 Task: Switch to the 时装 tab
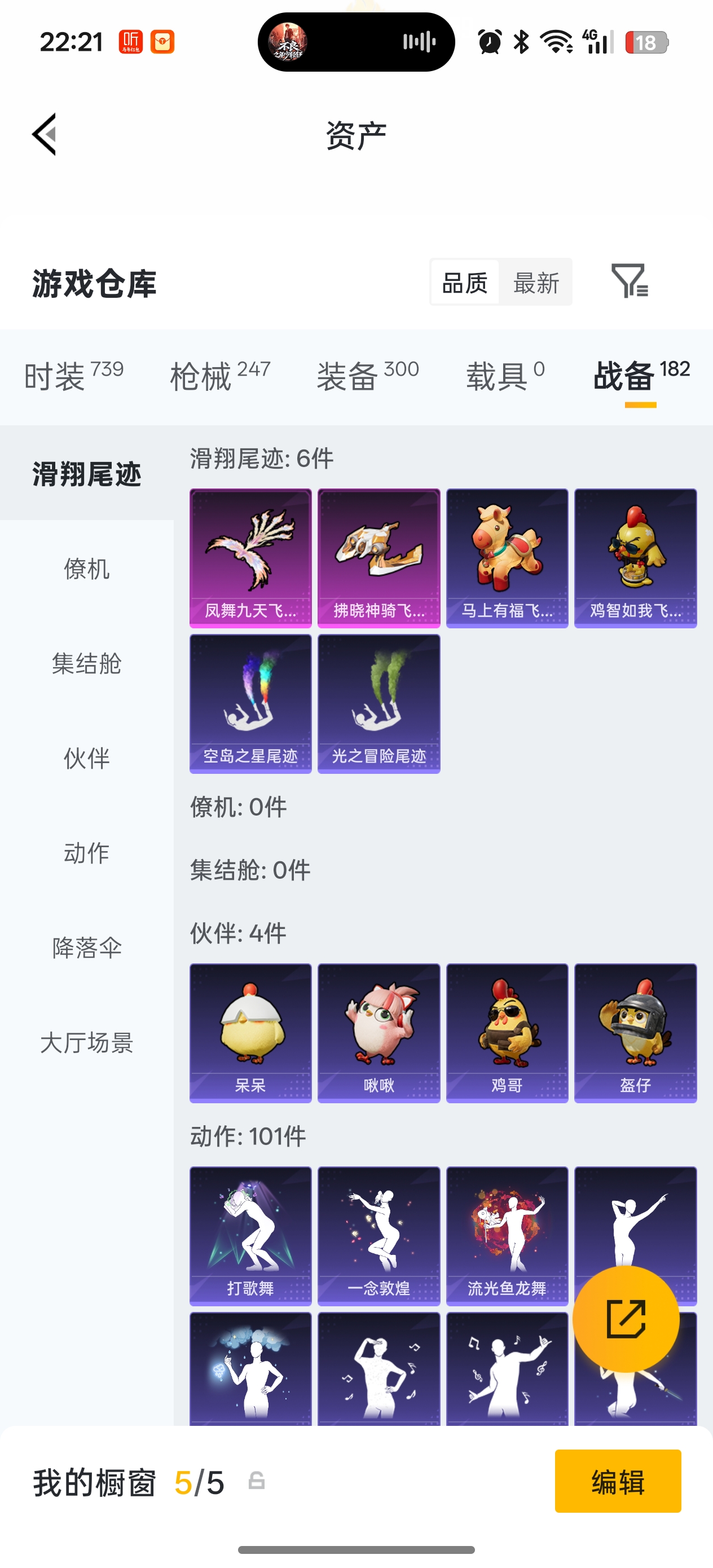[73, 376]
